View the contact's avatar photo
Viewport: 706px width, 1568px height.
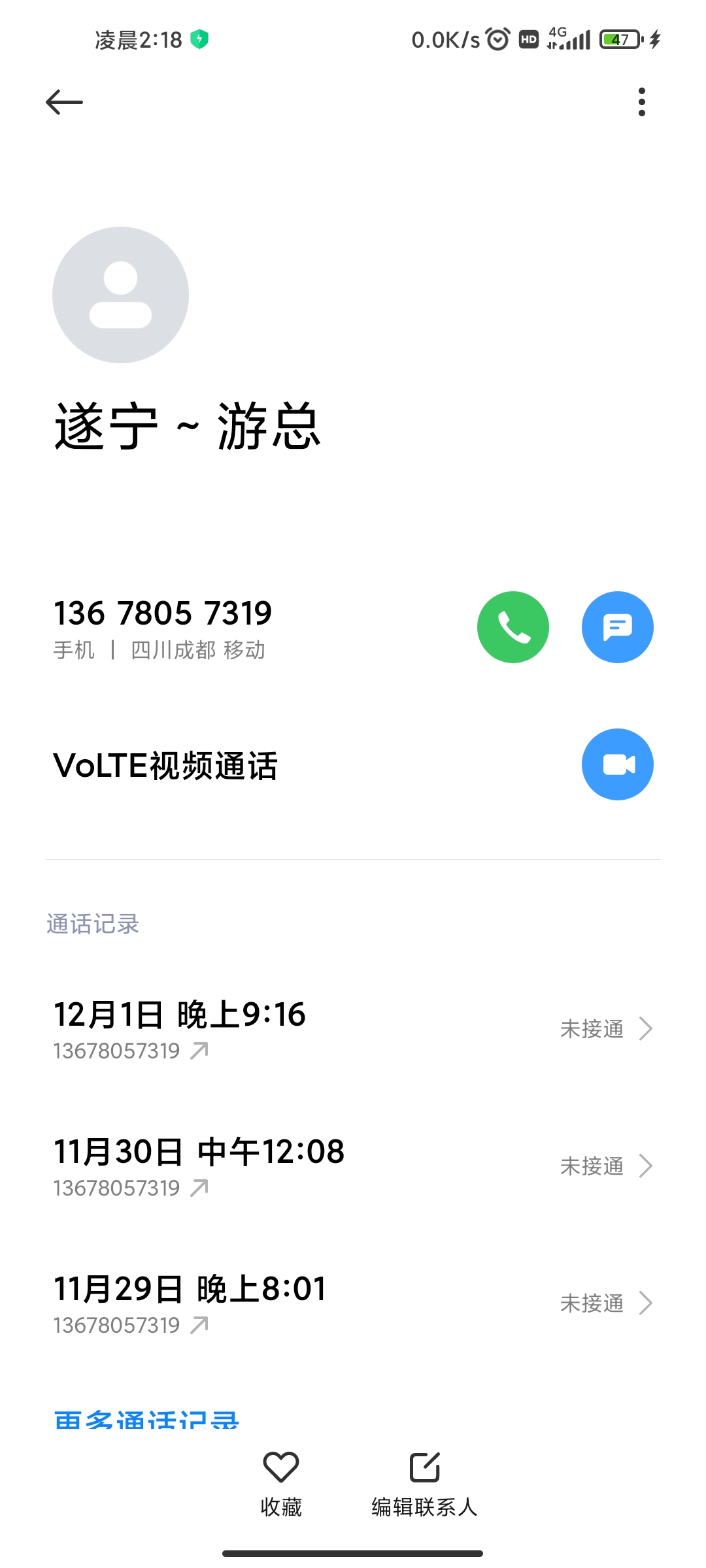pos(121,295)
